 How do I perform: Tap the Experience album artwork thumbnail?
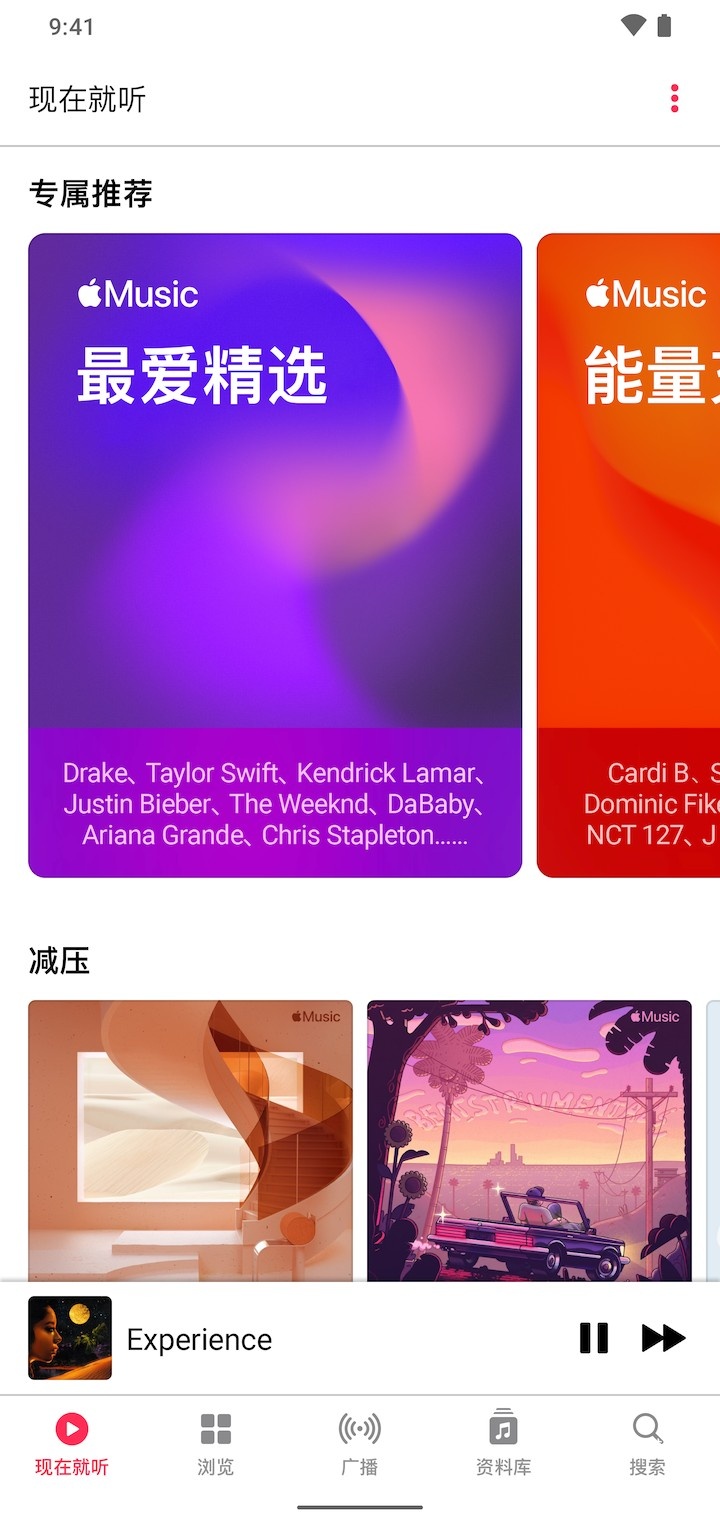(69, 1339)
